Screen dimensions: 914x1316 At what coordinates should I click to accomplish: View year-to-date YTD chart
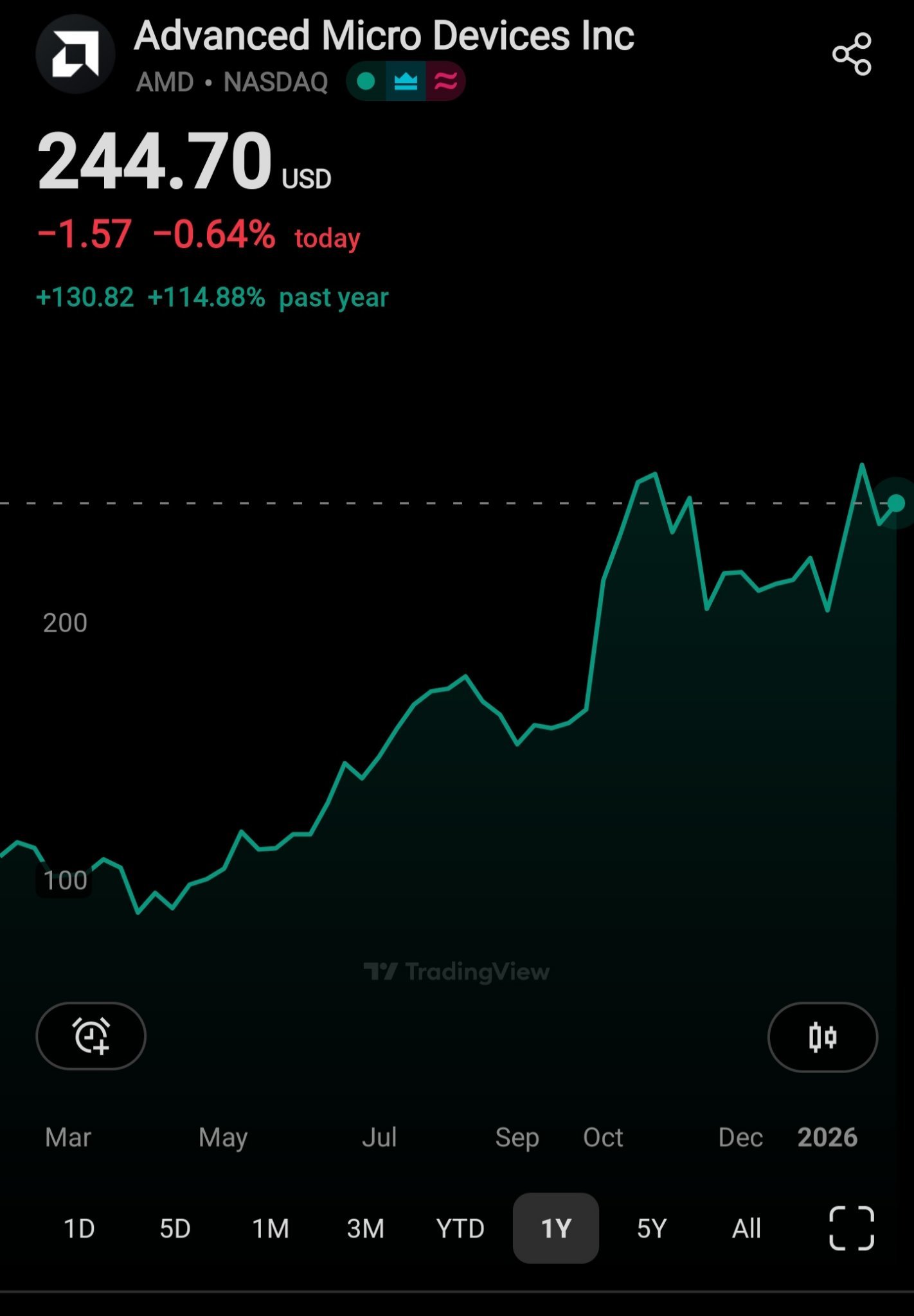[460, 1228]
